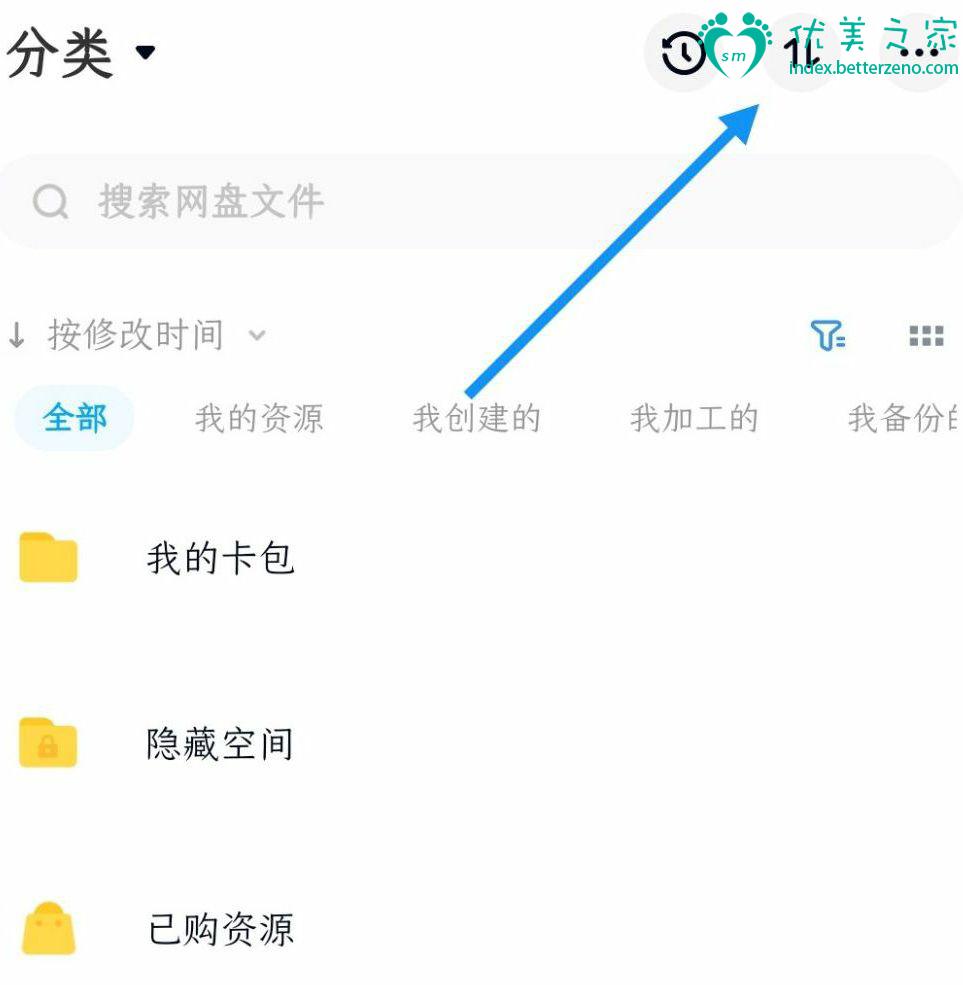Open the 隐藏空间 locked folder
Image resolution: width=963 pixels, height=985 pixels.
(x=220, y=744)
